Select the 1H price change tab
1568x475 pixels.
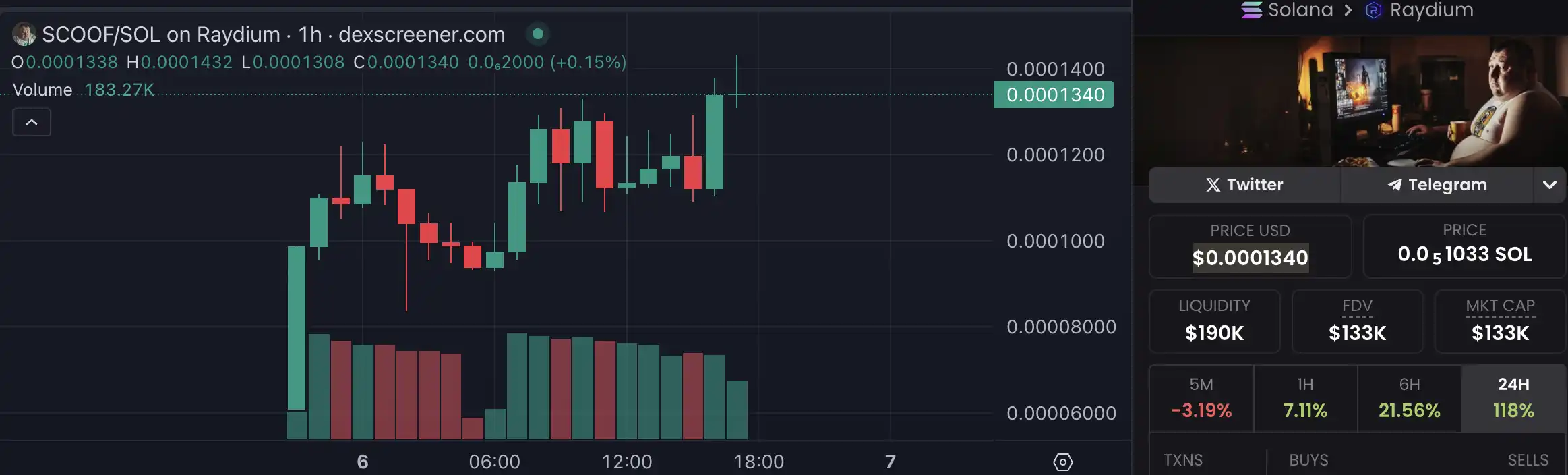tap(1305, 398)
